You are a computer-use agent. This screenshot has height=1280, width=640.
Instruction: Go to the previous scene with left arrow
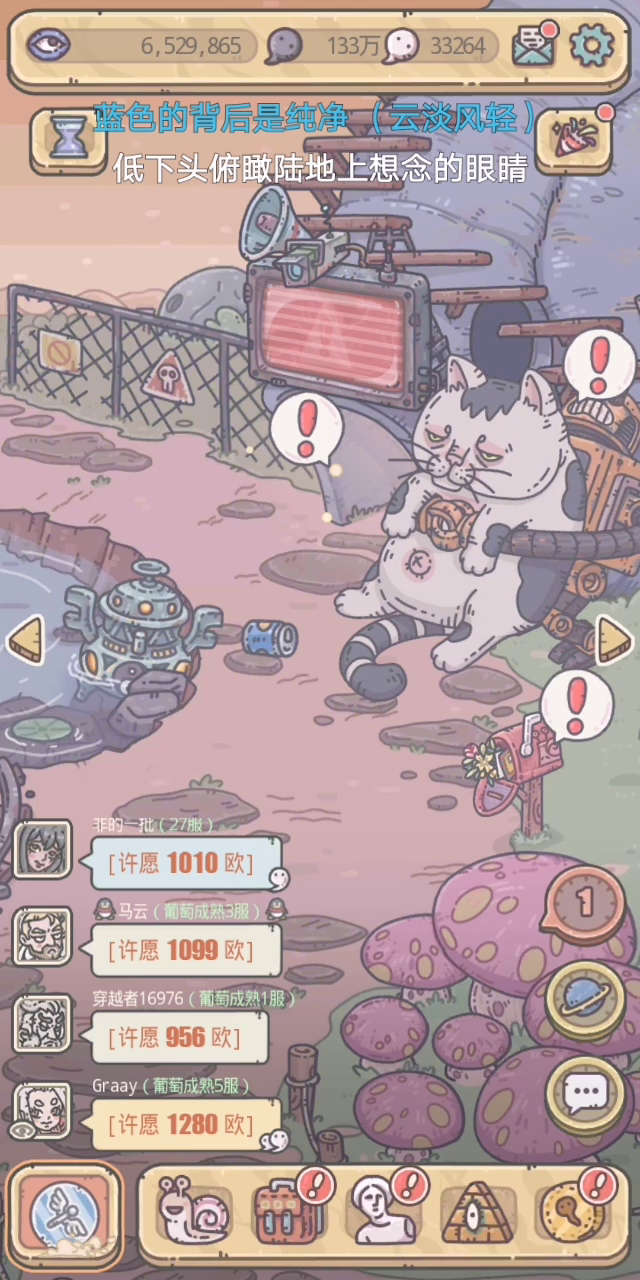click(x=24, y=640)
